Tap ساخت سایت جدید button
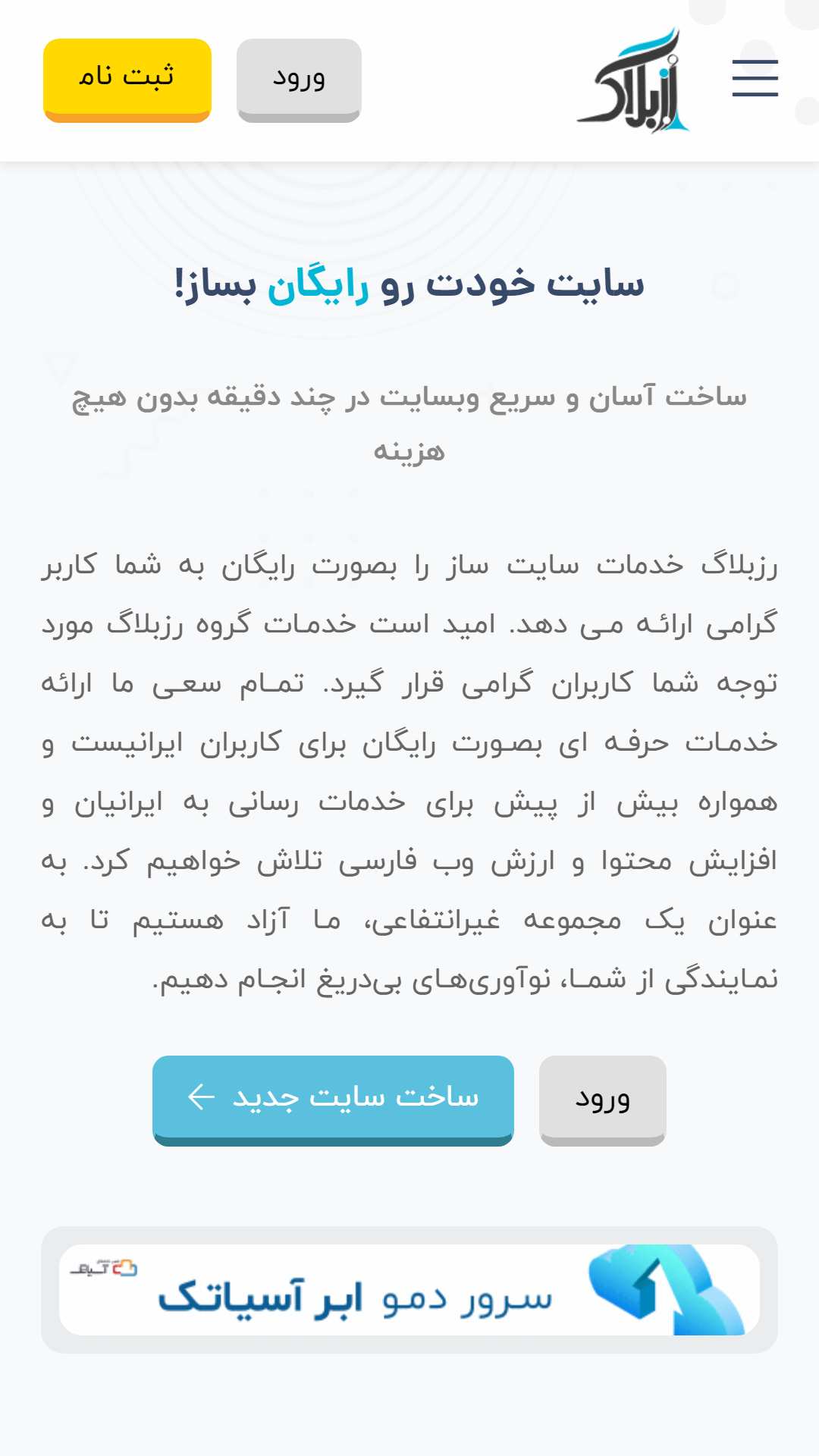Viewport: 819px width, 1456px height. (333, 1100)
